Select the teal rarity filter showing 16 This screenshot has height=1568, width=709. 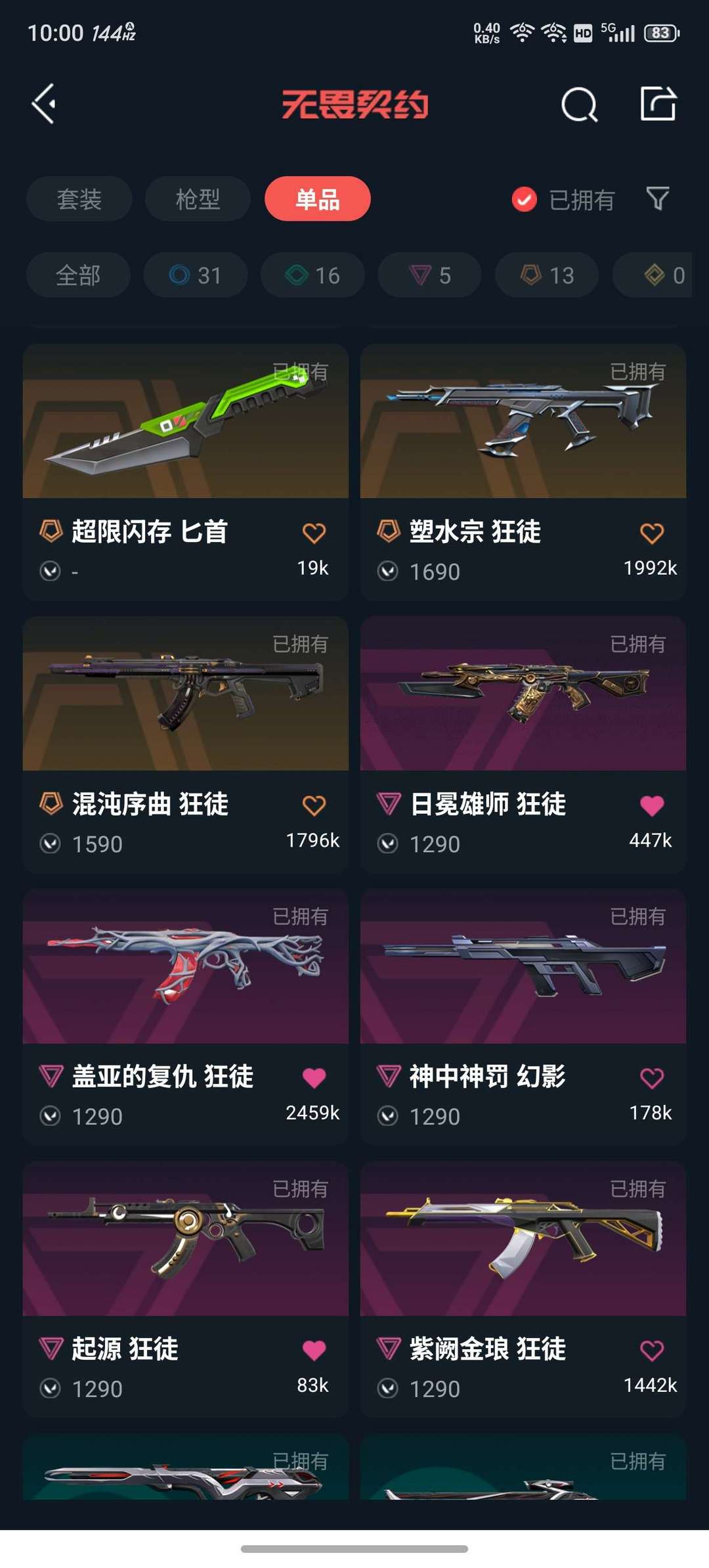point(311,275)
